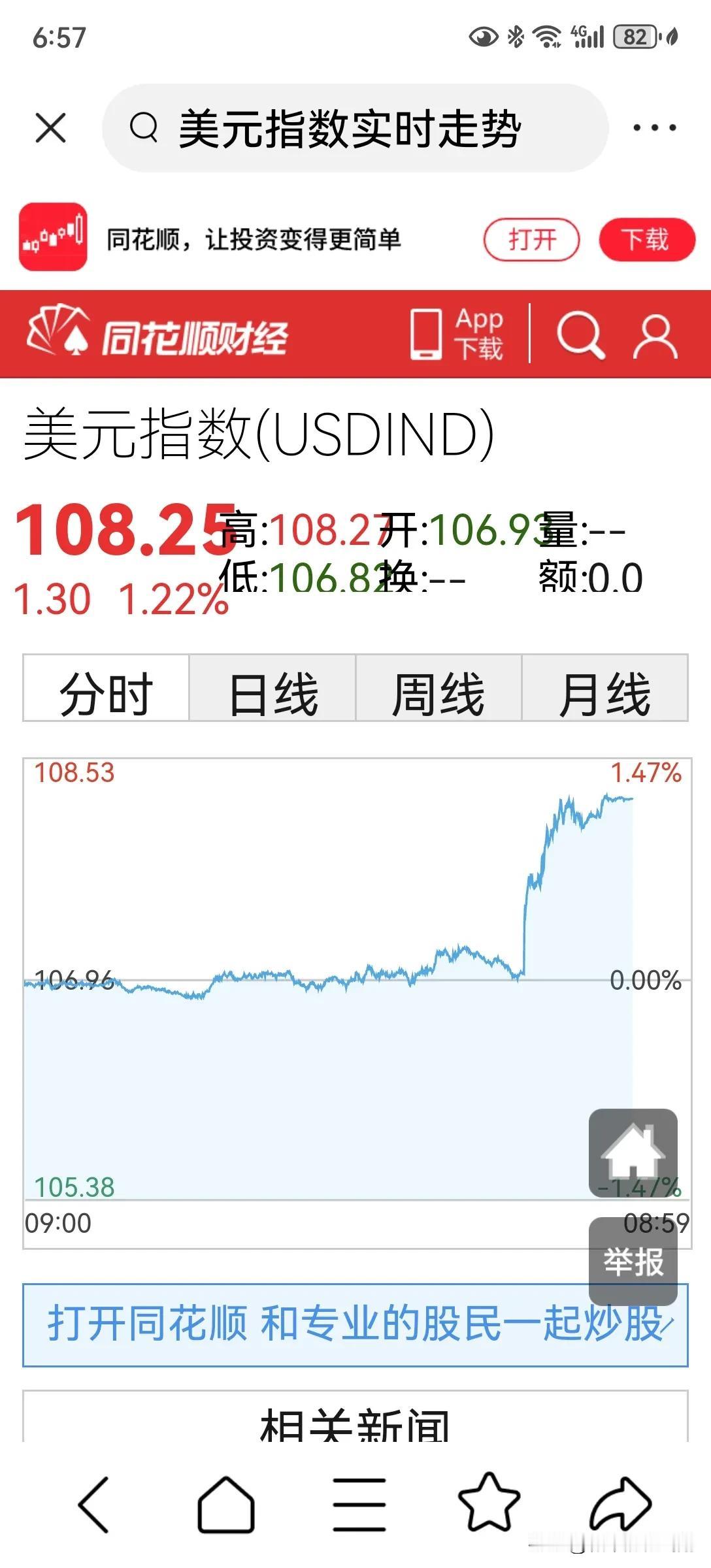Open the user profile icon

[x=655, y=336]
